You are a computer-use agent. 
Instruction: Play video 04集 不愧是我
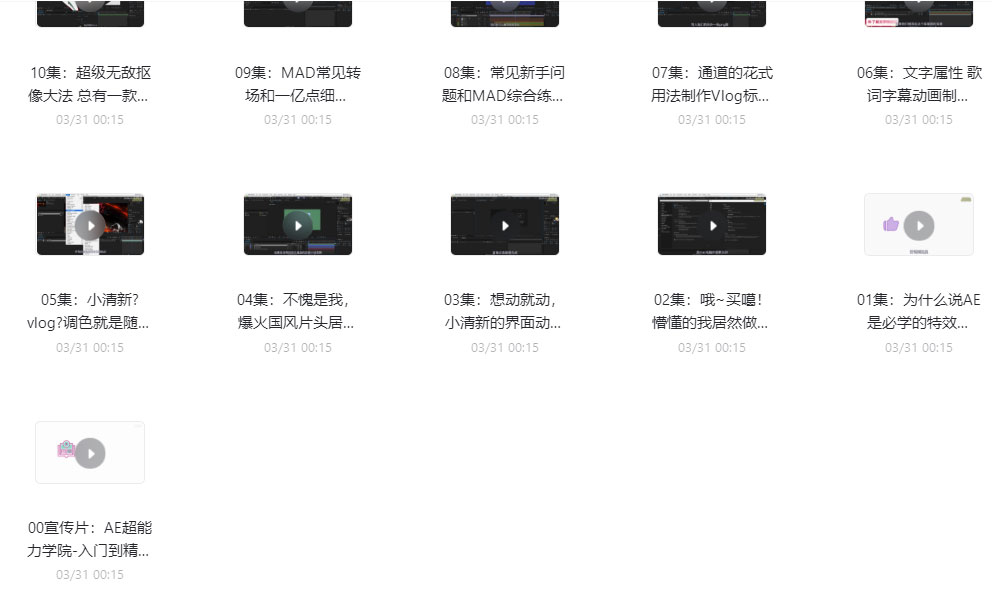297,225
